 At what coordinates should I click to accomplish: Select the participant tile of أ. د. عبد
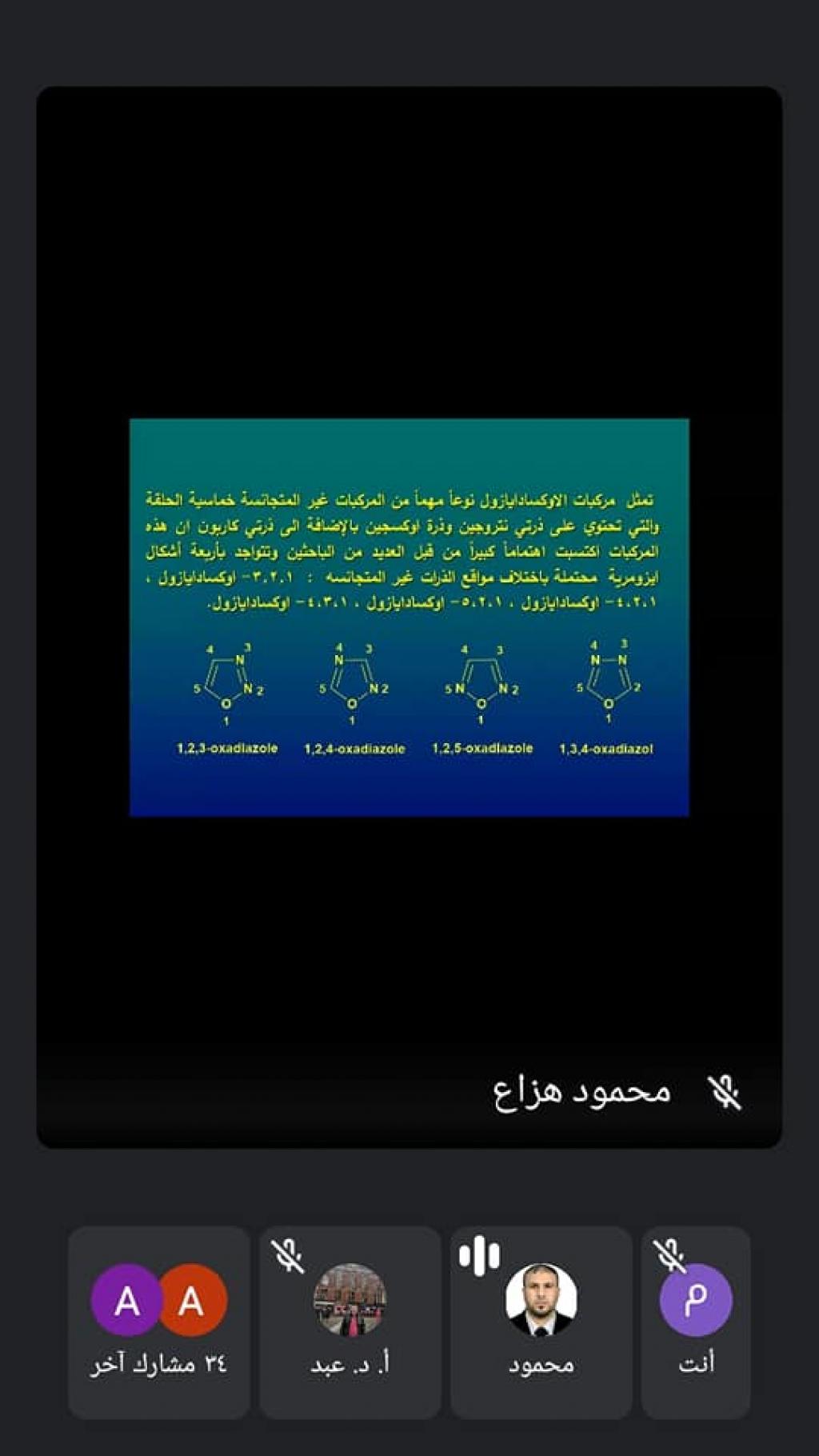pyautogui.click(x=350, y=1322)
